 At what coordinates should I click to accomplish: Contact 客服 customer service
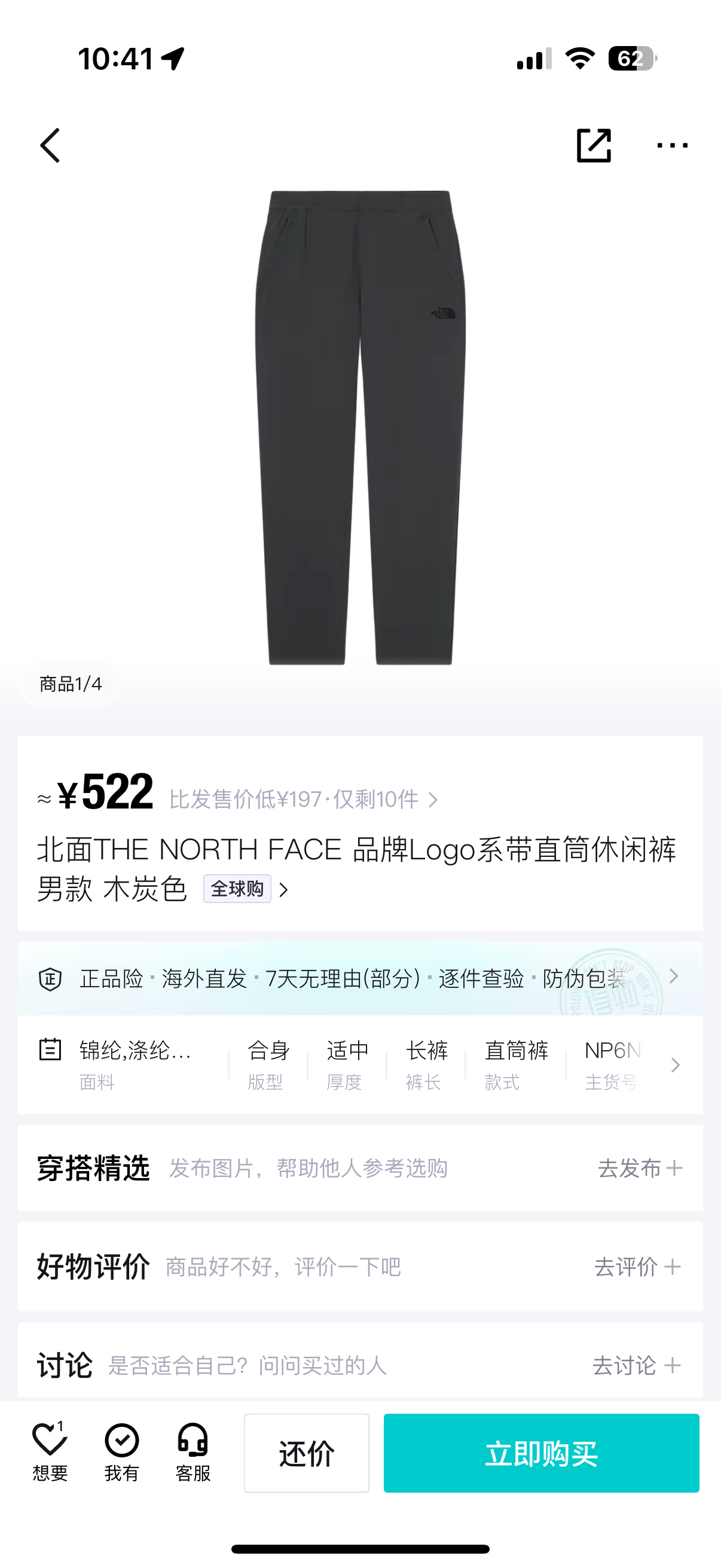coord(193,1452)
